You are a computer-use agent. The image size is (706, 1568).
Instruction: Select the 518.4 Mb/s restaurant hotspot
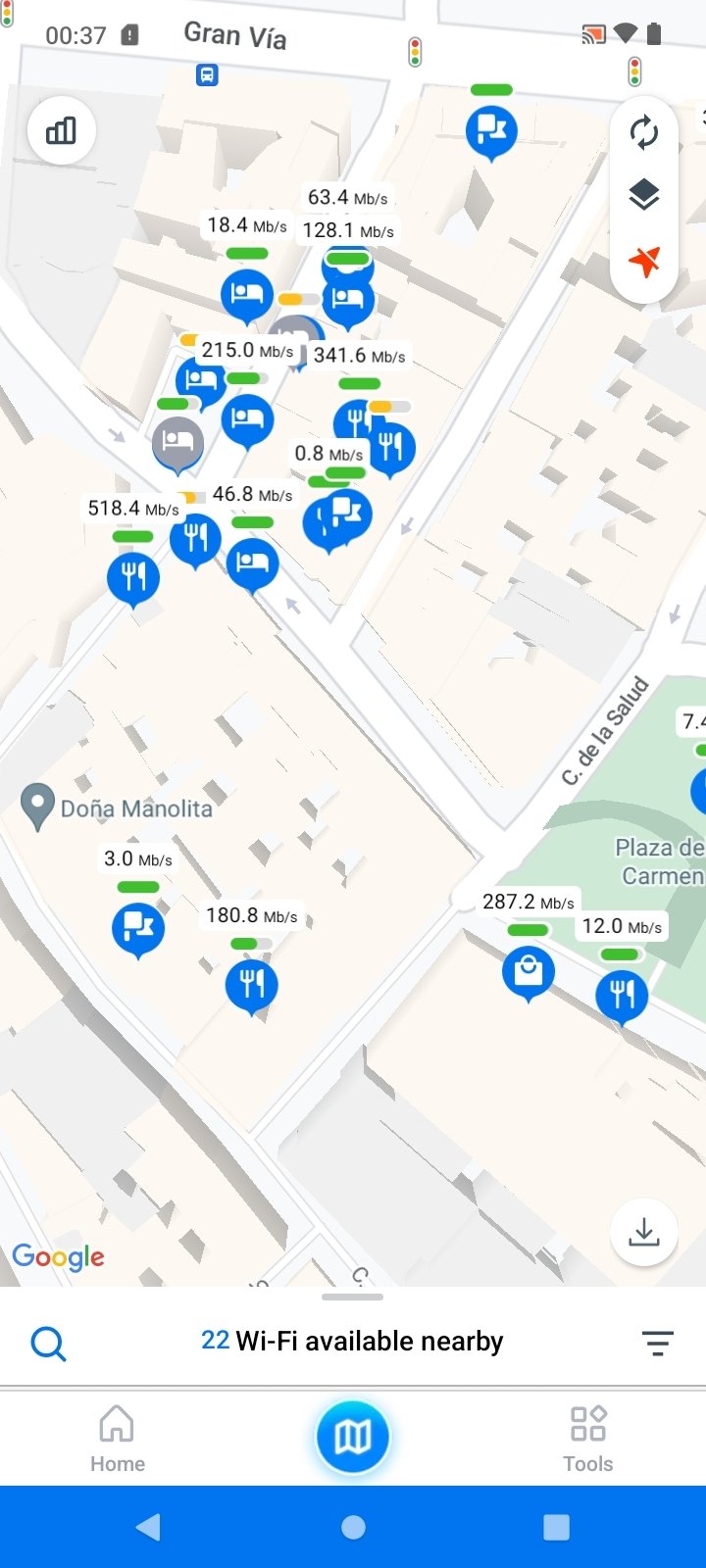pyautogui.click(x=133, y=578)
